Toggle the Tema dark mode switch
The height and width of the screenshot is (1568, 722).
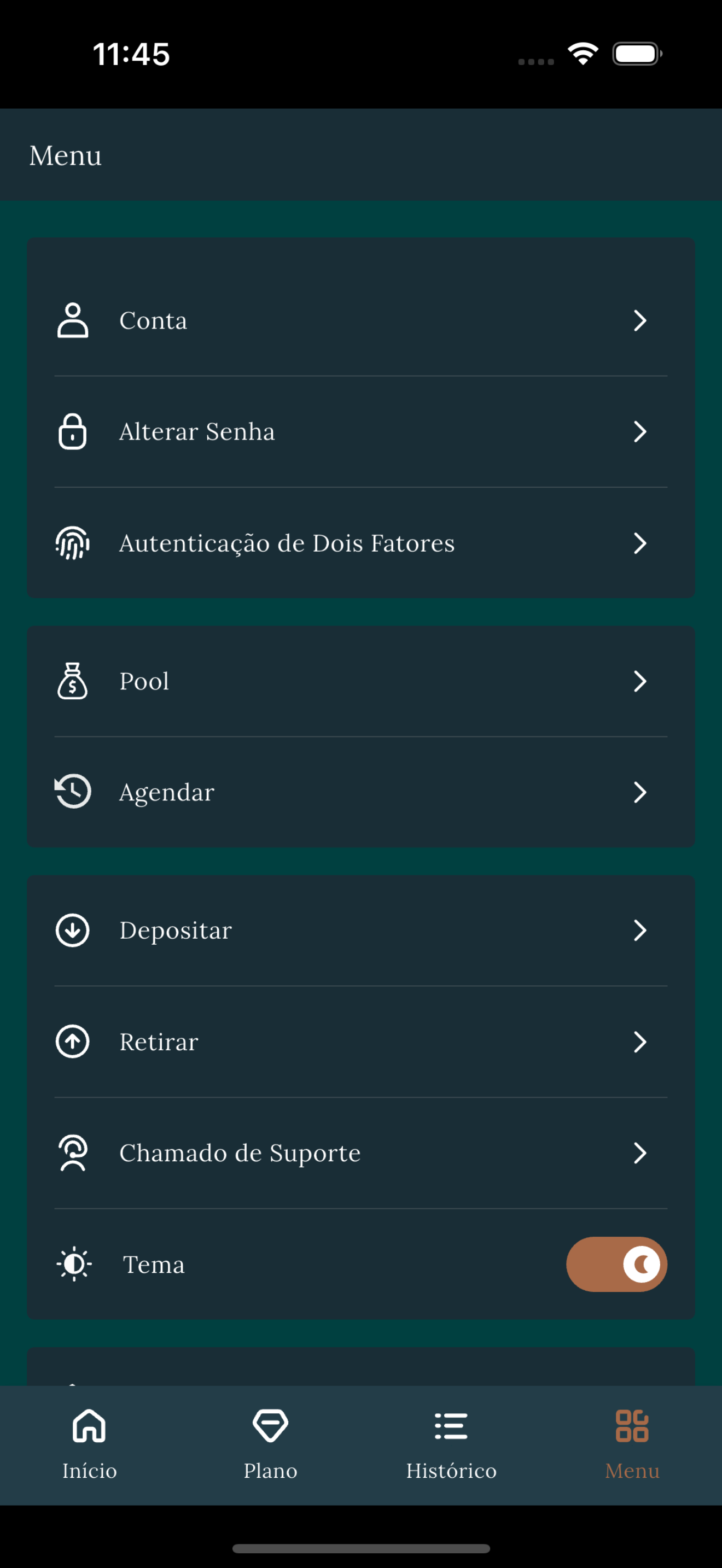[x=616, y=1264]
